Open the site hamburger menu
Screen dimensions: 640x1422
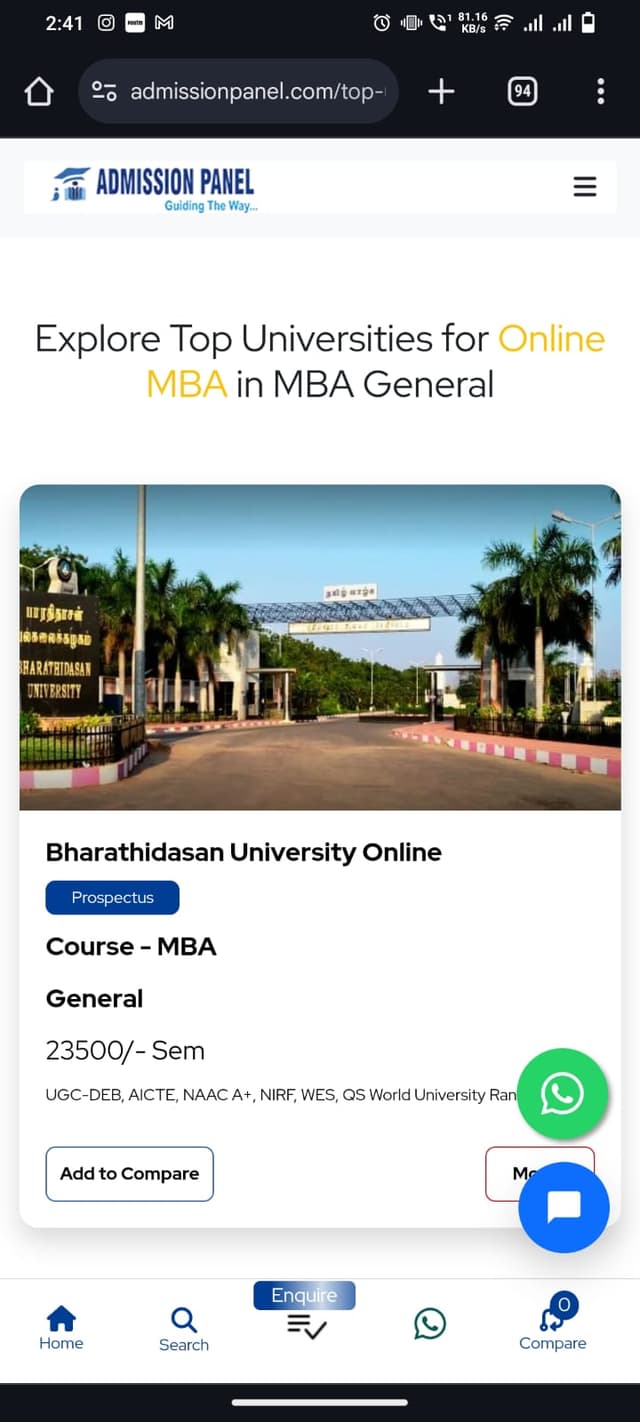click(x=585, y=187)
